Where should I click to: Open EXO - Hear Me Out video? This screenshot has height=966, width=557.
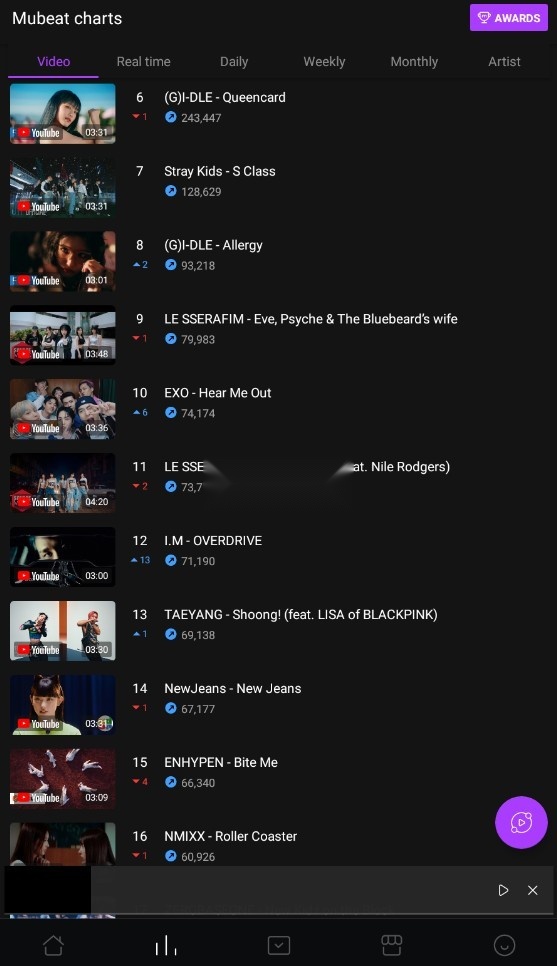pyautogui.click(x=63, y=410)
